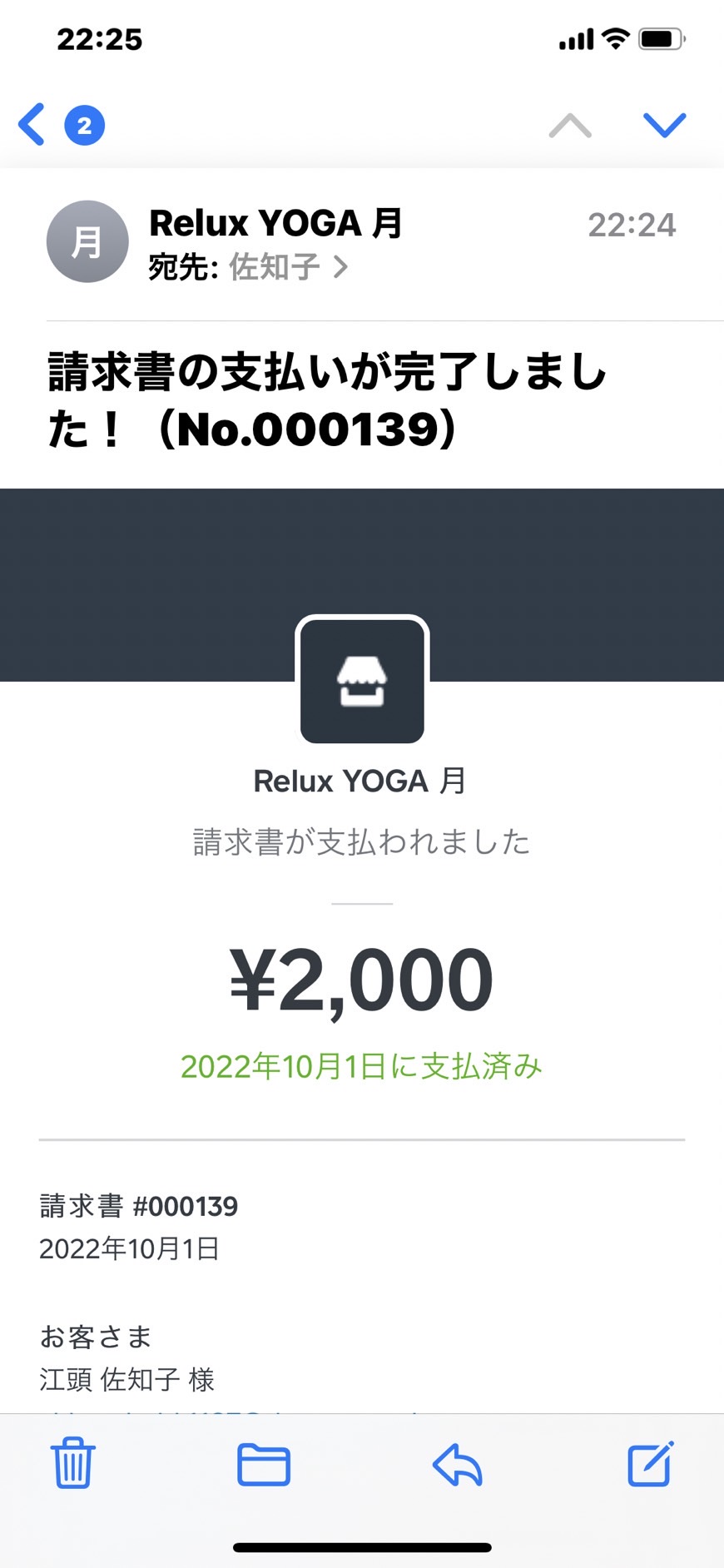Open the recipient details for 佐知子

point(288,267)
